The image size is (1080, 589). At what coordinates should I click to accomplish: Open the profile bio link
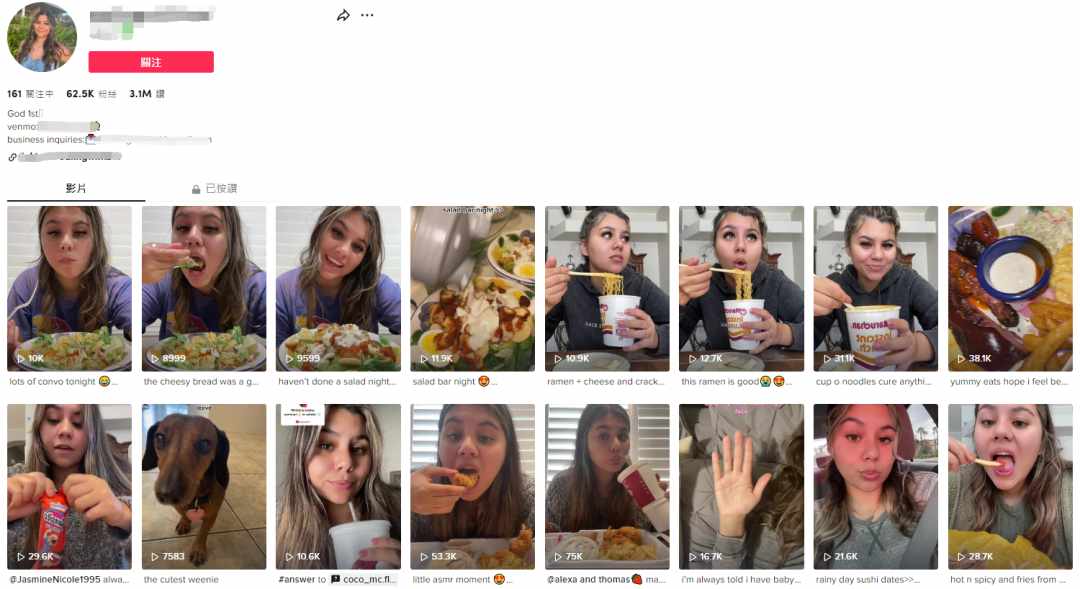(66, 156)
